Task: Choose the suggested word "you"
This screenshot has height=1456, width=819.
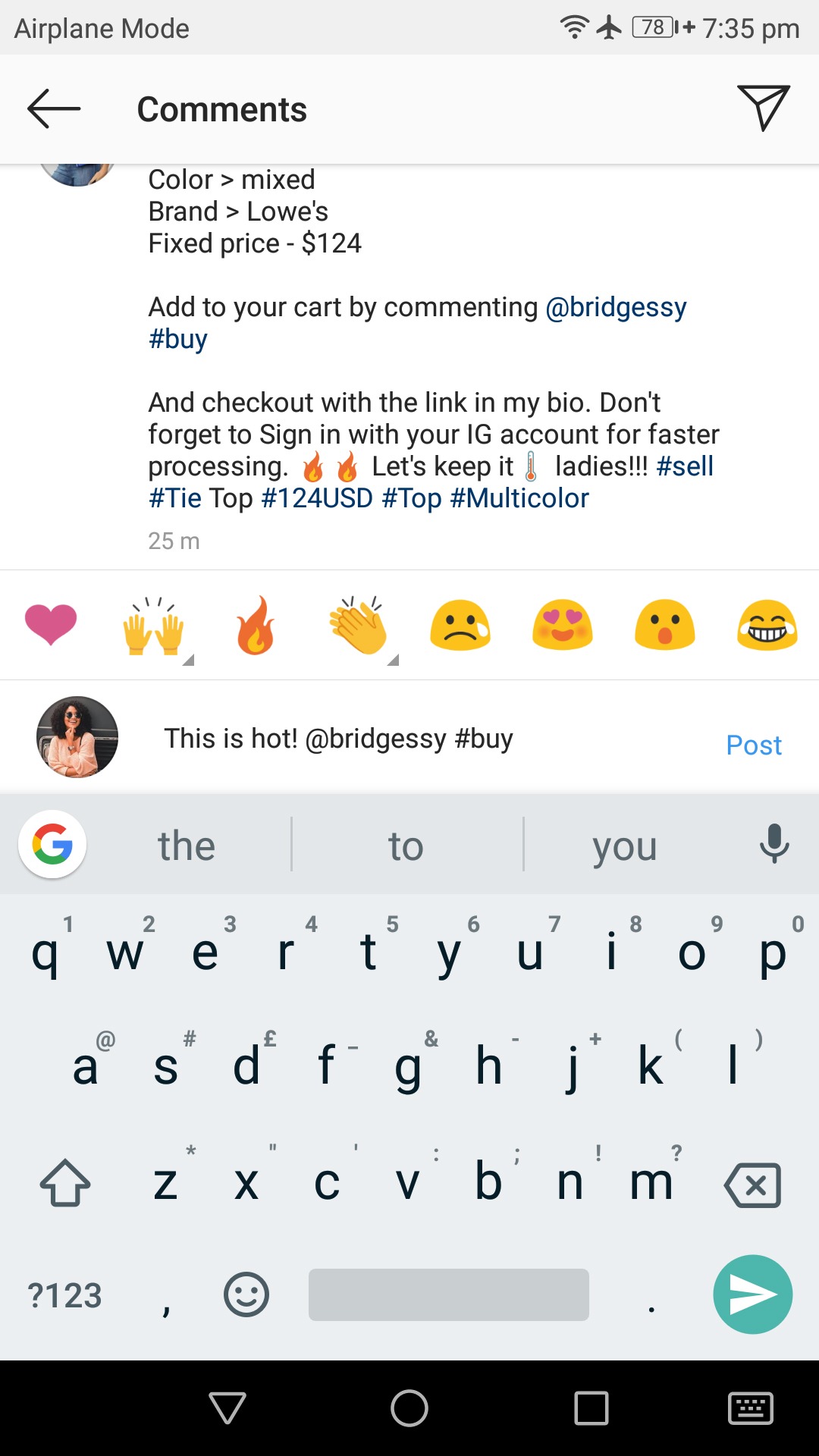Action: point(624,846)
